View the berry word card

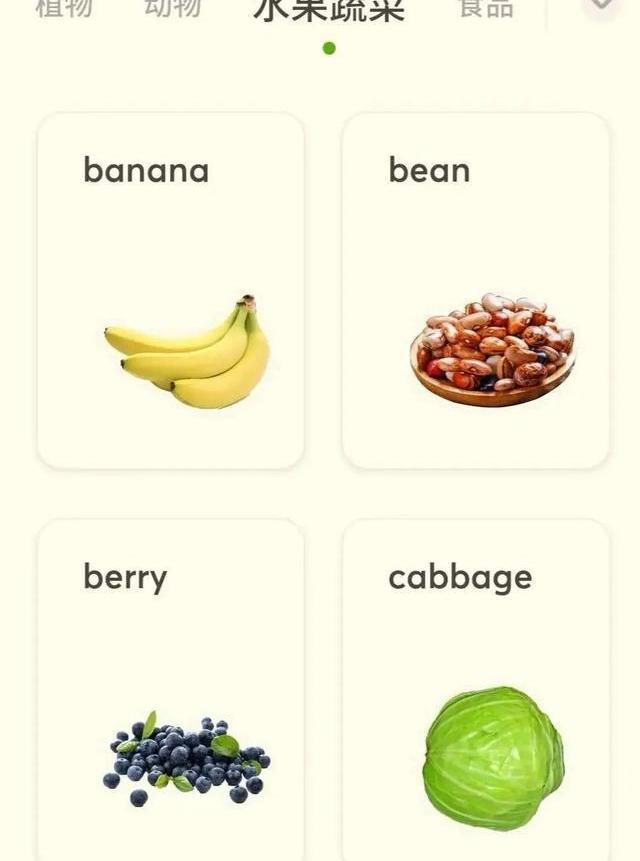[x=170, y=690]
